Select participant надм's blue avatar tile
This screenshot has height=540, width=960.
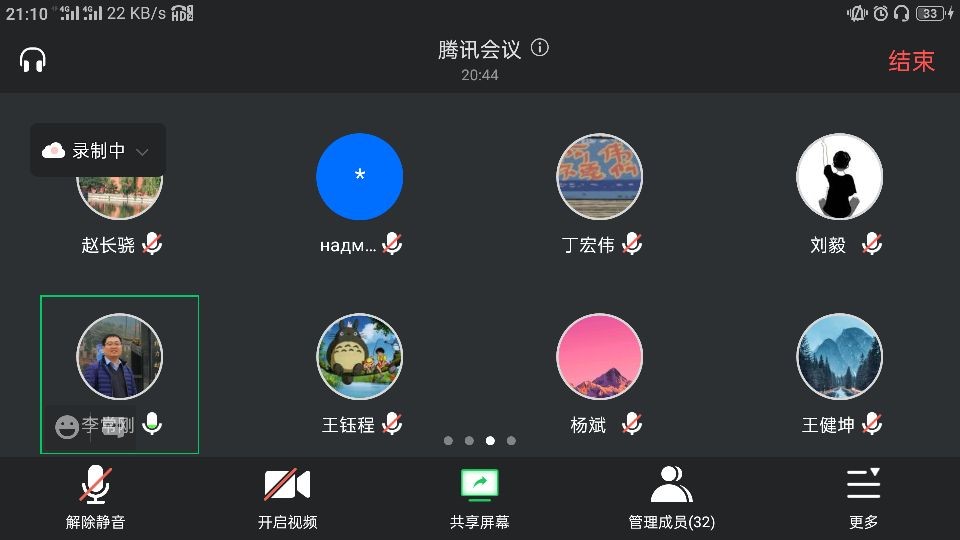click(359, 177)
